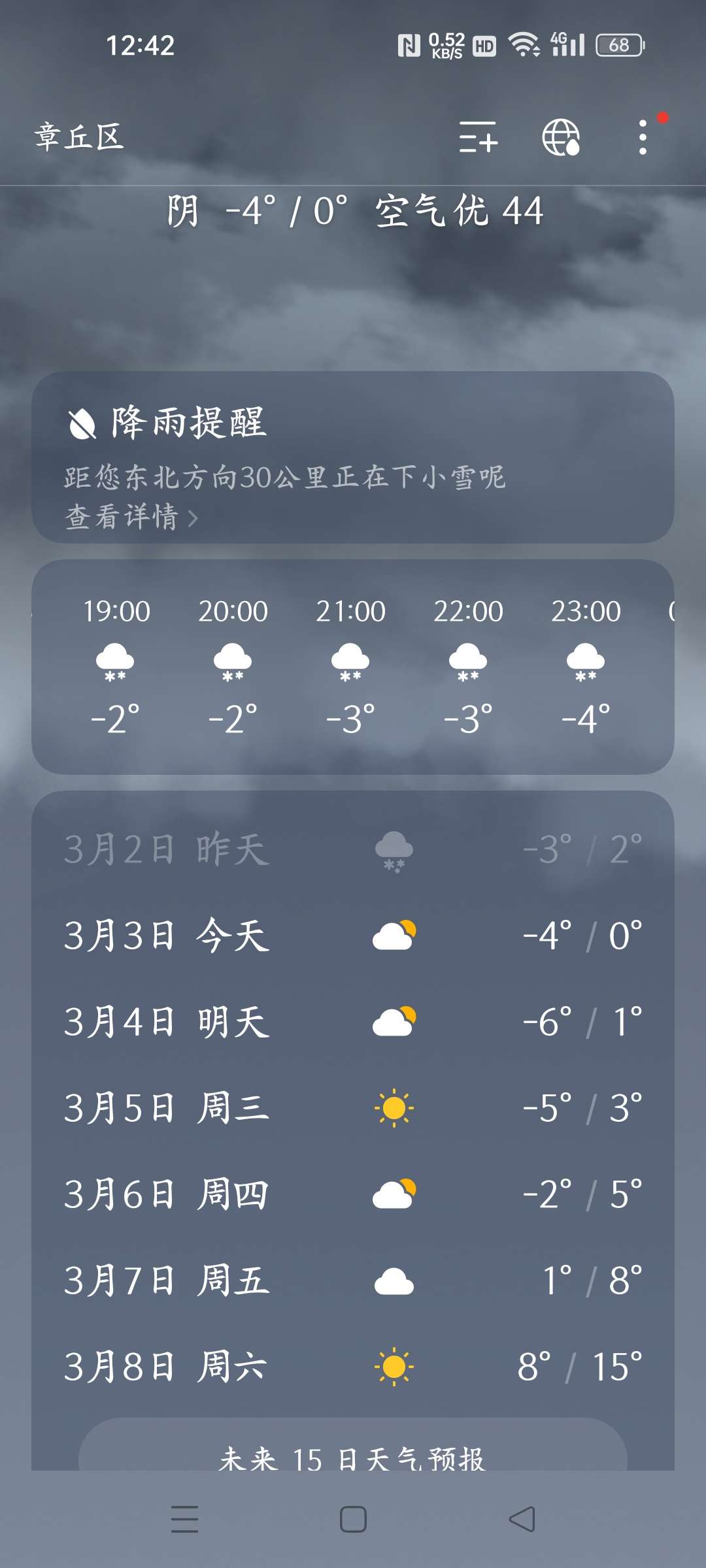Screen dimensions: 706x1568
Task: View the 3月7日 周五 forecast row
Action: pos(353,1281)
